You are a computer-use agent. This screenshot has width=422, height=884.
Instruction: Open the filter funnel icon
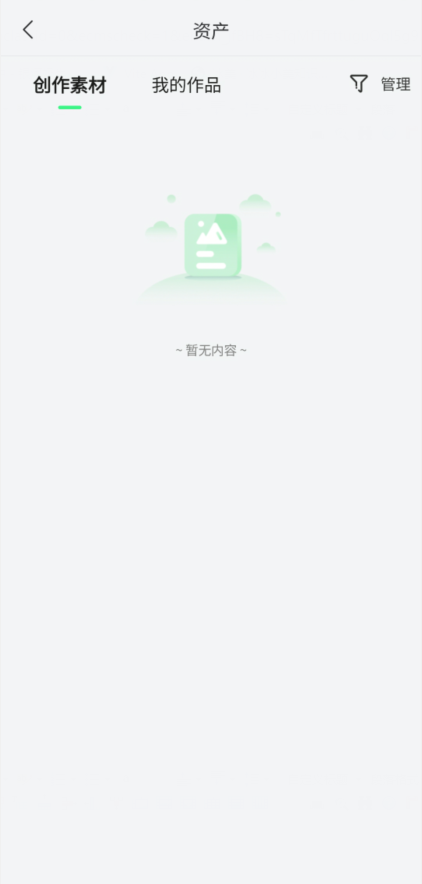point(359,83)
